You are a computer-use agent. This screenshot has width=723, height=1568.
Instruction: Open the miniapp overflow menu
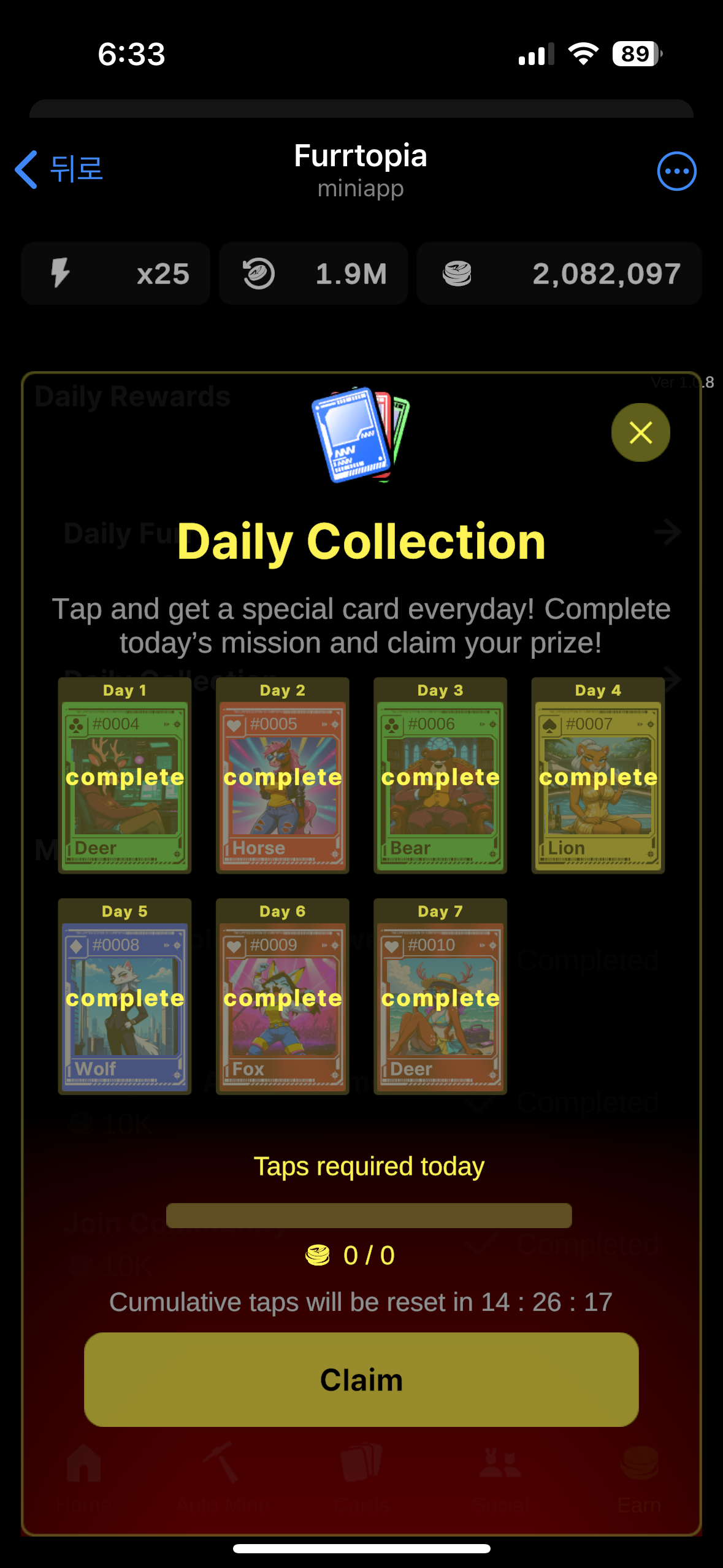pyautogui.click(x=676, y=171)
